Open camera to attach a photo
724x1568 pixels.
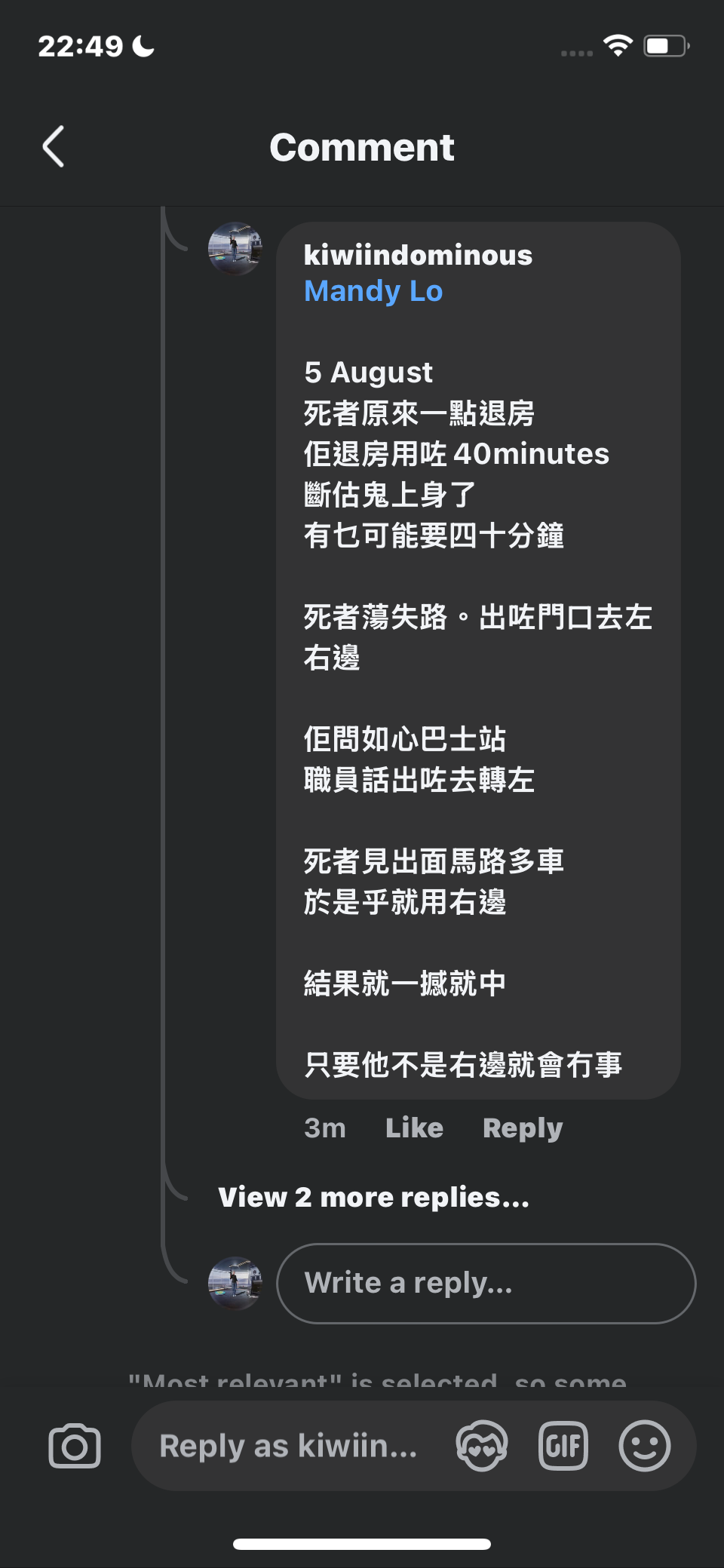point(75,1446)
